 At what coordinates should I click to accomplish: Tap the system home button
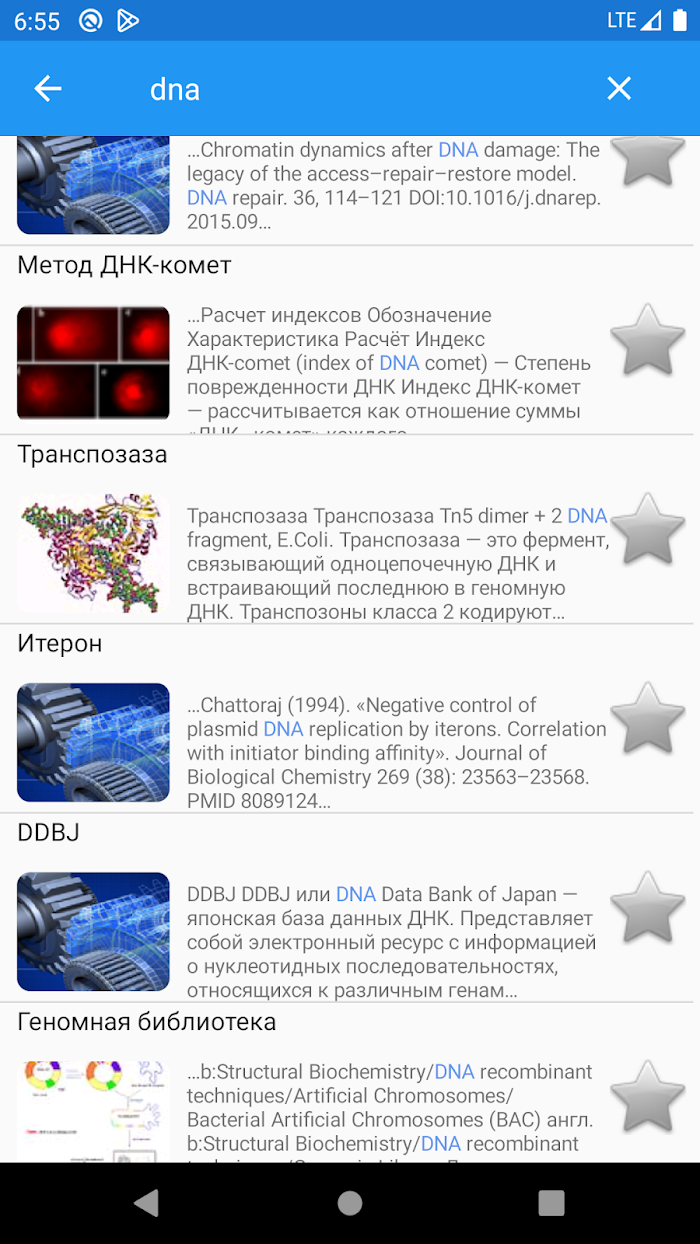point(350,1203)
